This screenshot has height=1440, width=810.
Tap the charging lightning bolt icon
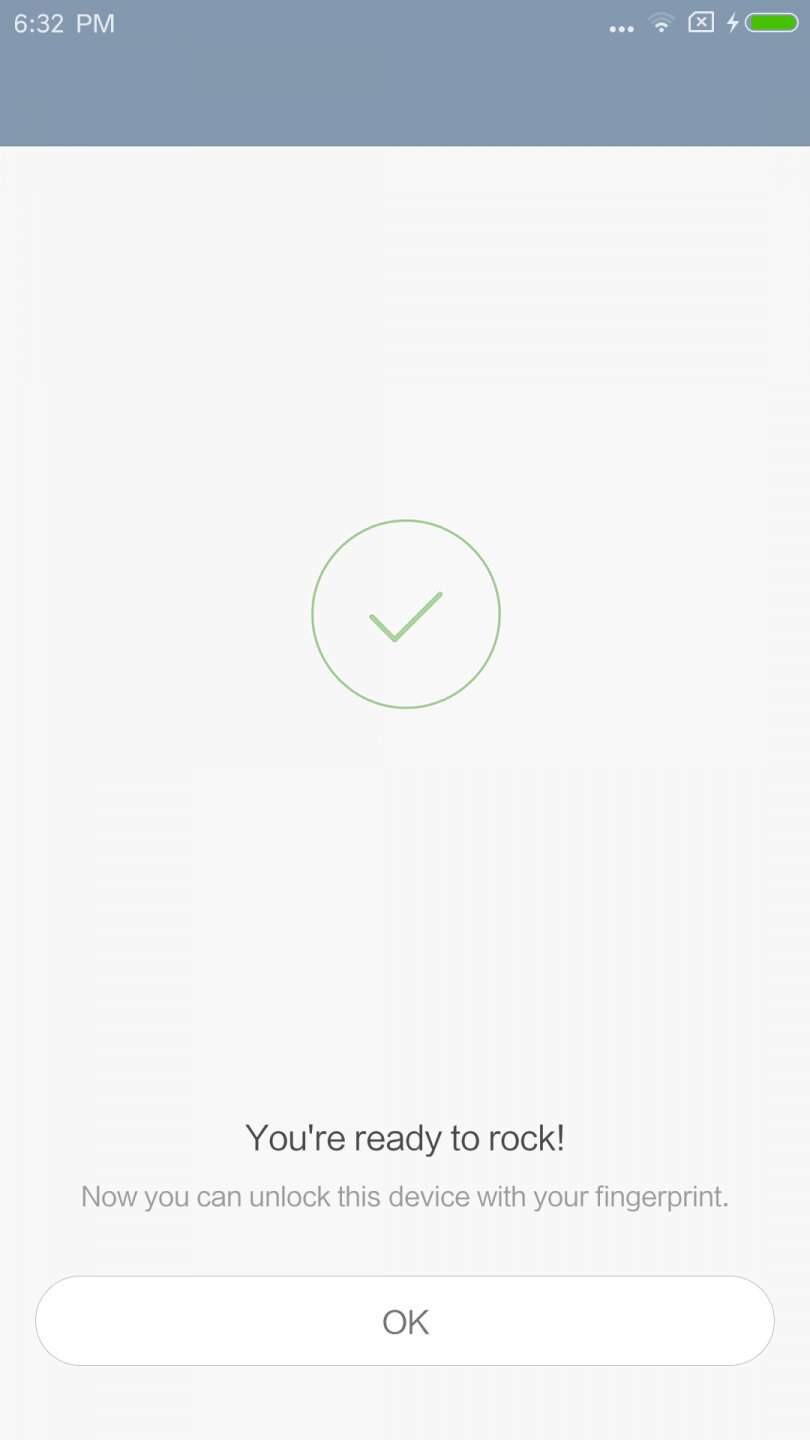pos(735,22)
